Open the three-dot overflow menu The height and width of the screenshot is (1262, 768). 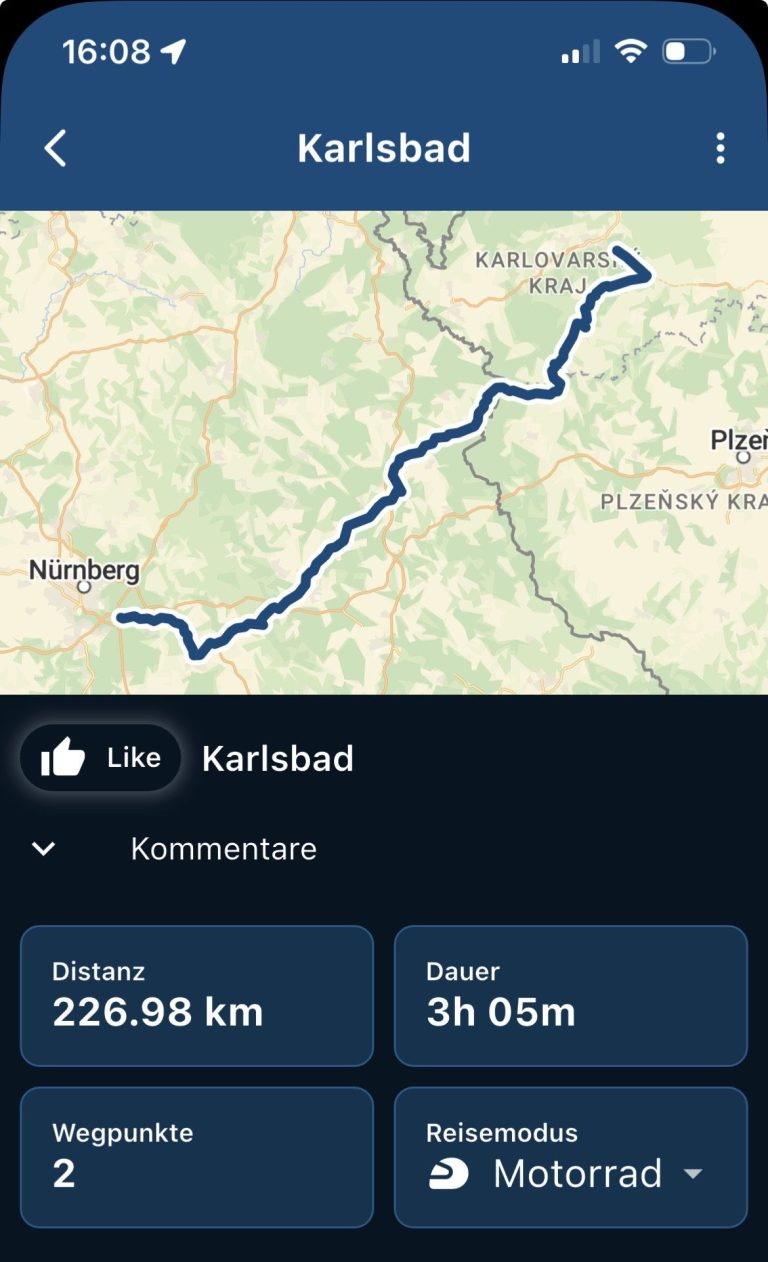tap(720, 149)
